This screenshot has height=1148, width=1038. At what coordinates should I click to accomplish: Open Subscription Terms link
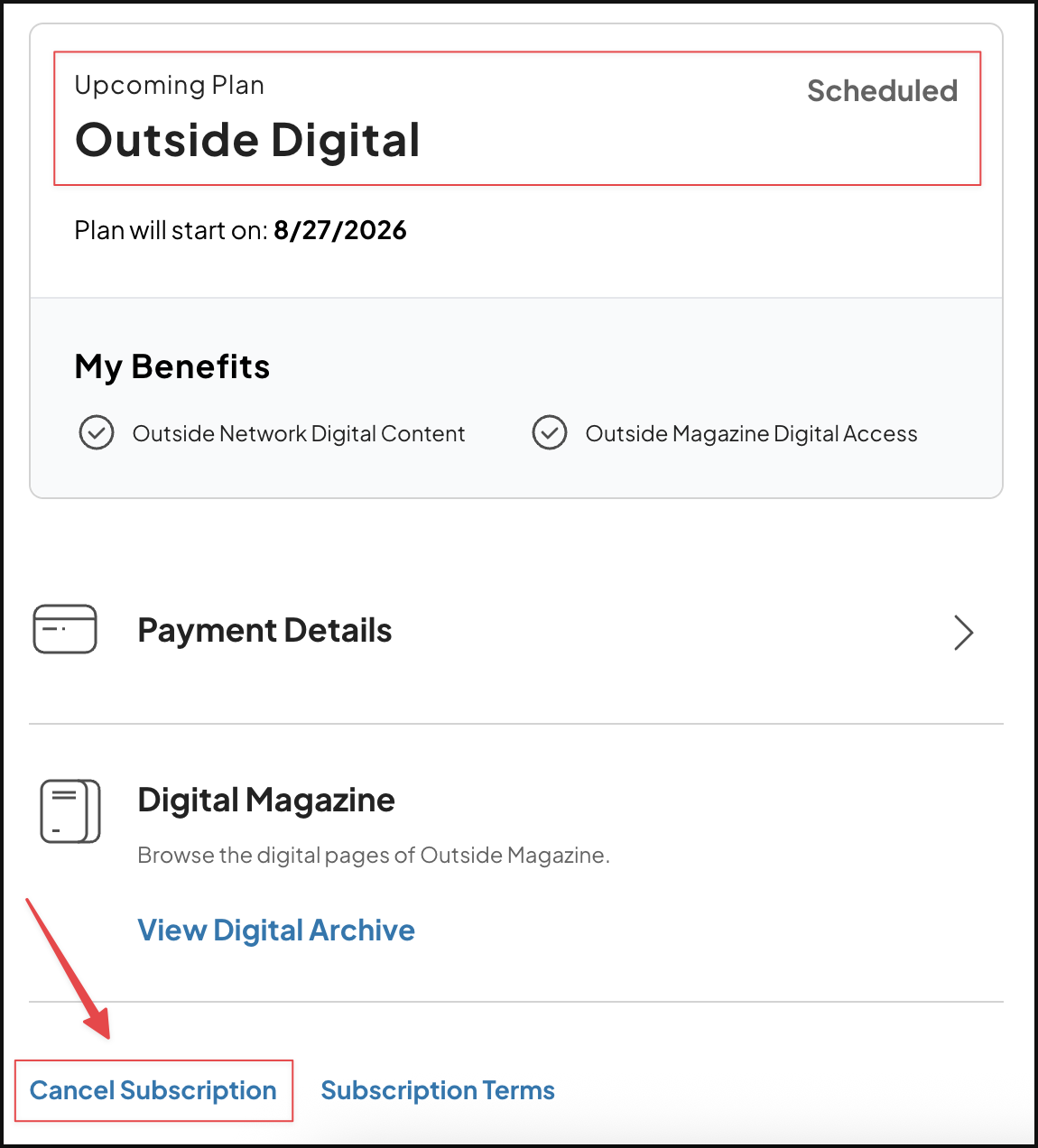(x=438, y=1090)
